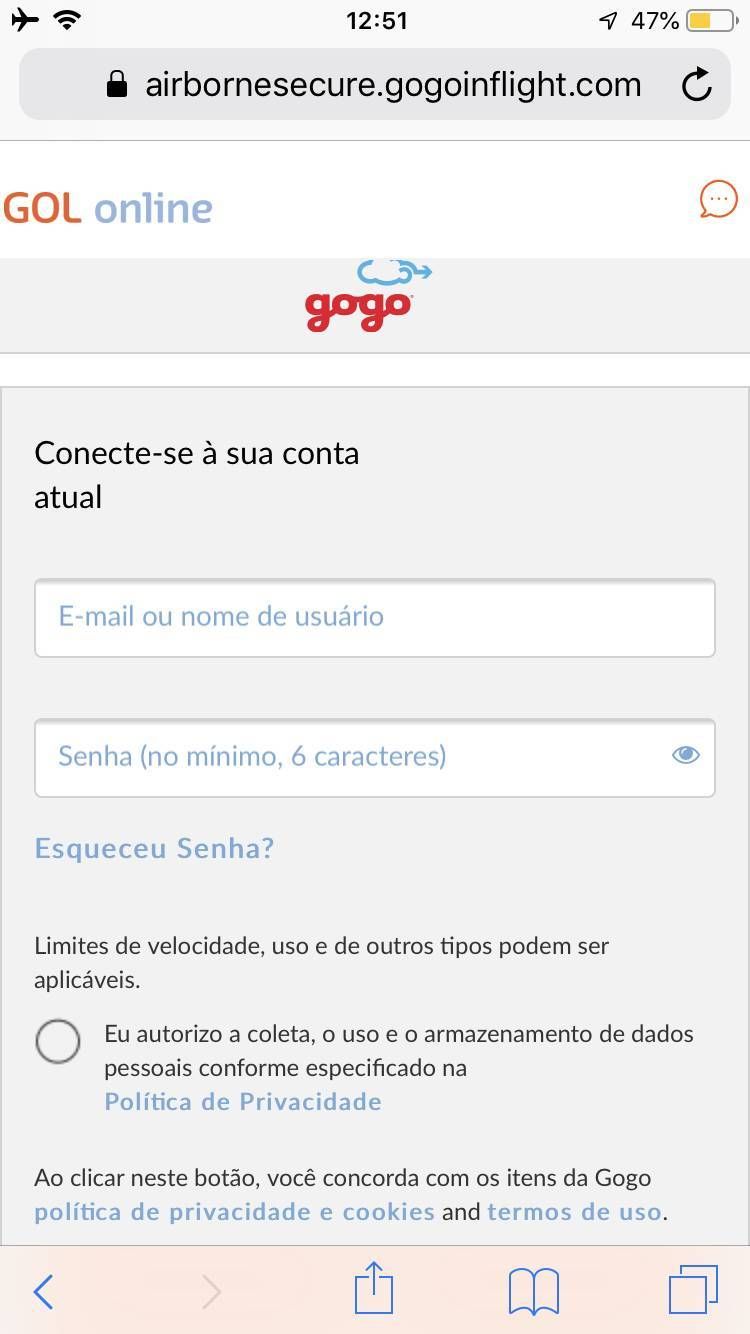The height and width of the screenshot is (1334, 750).
Task: Tap the Senha password field
Action: [x=375, y=757]
